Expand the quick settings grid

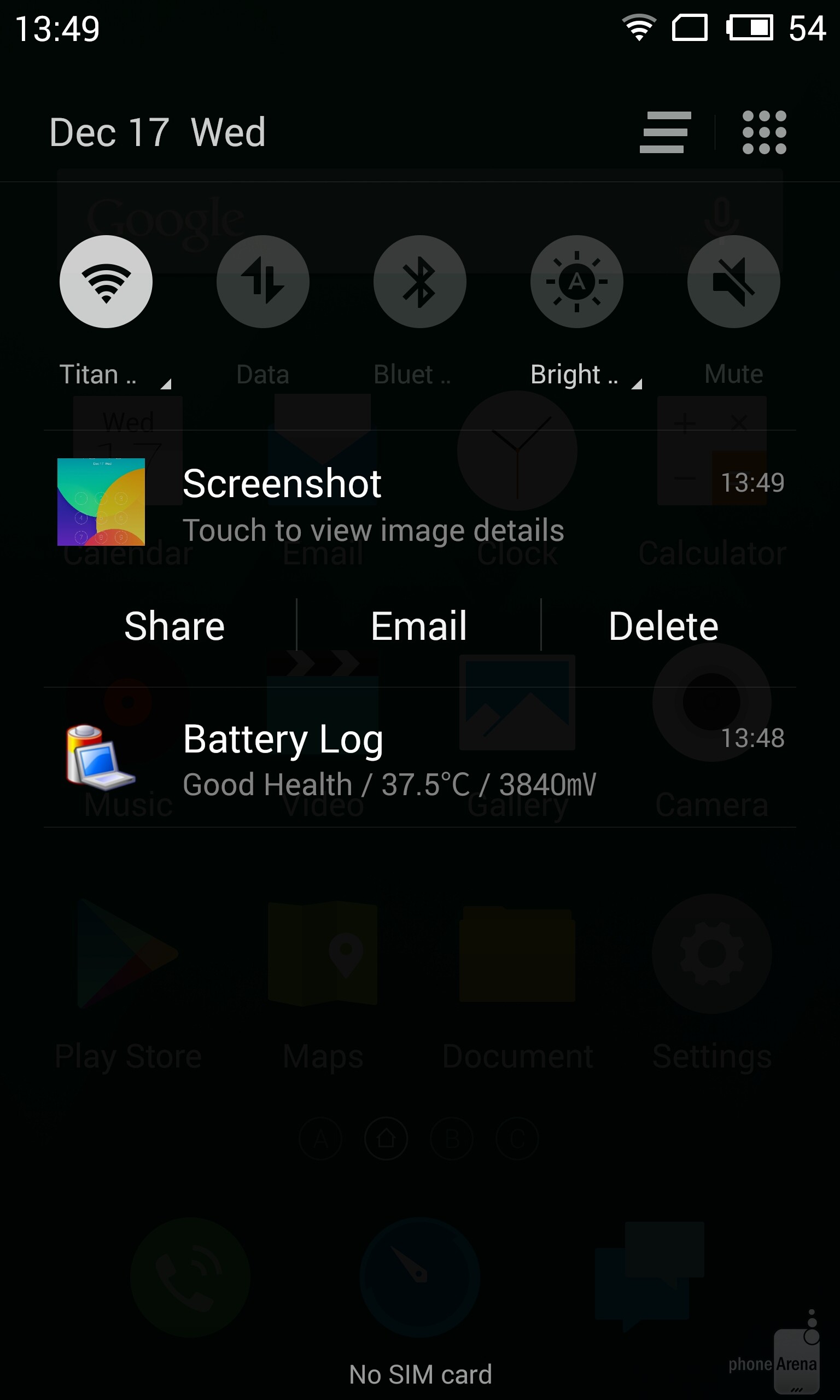(763, 132)
